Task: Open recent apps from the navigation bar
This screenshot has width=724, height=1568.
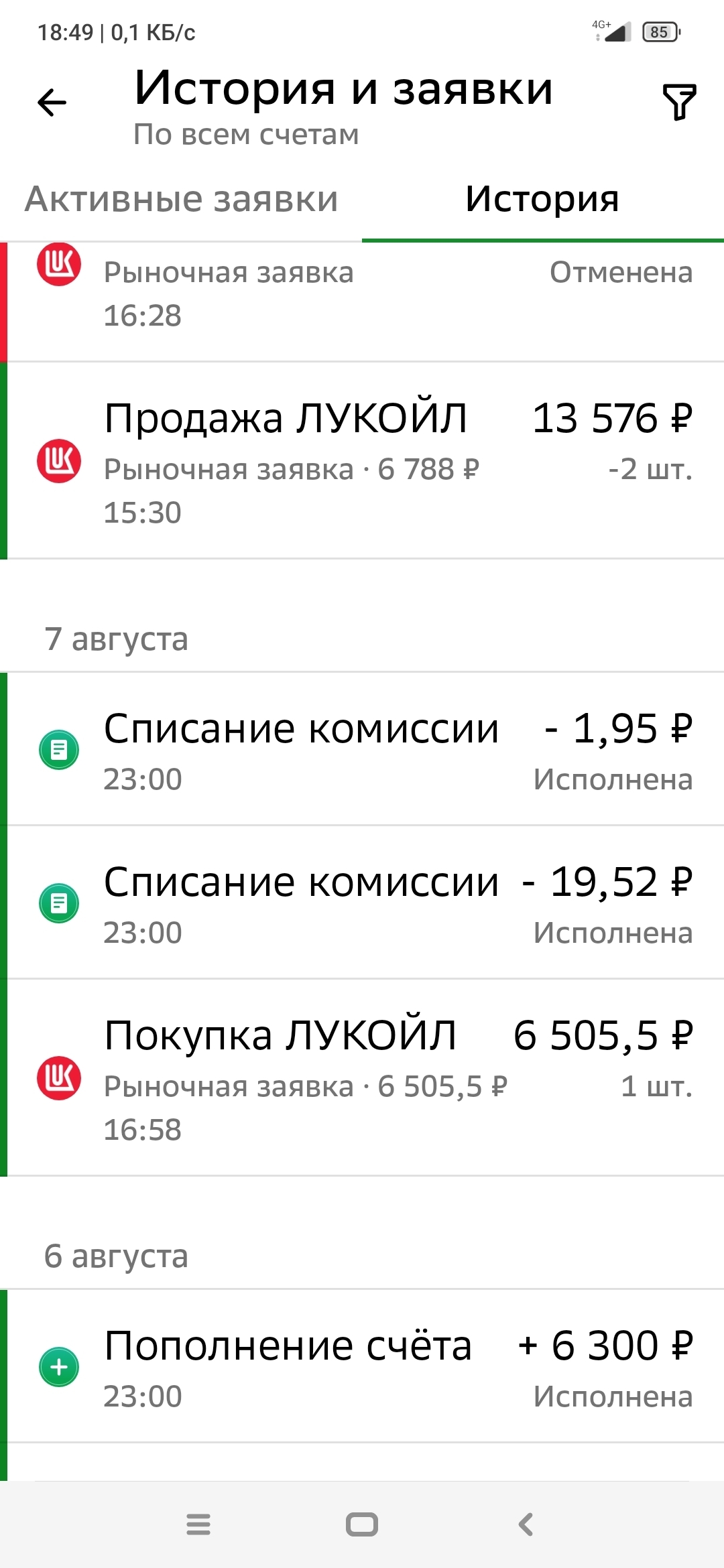Action: click(x=198, y=1524)
